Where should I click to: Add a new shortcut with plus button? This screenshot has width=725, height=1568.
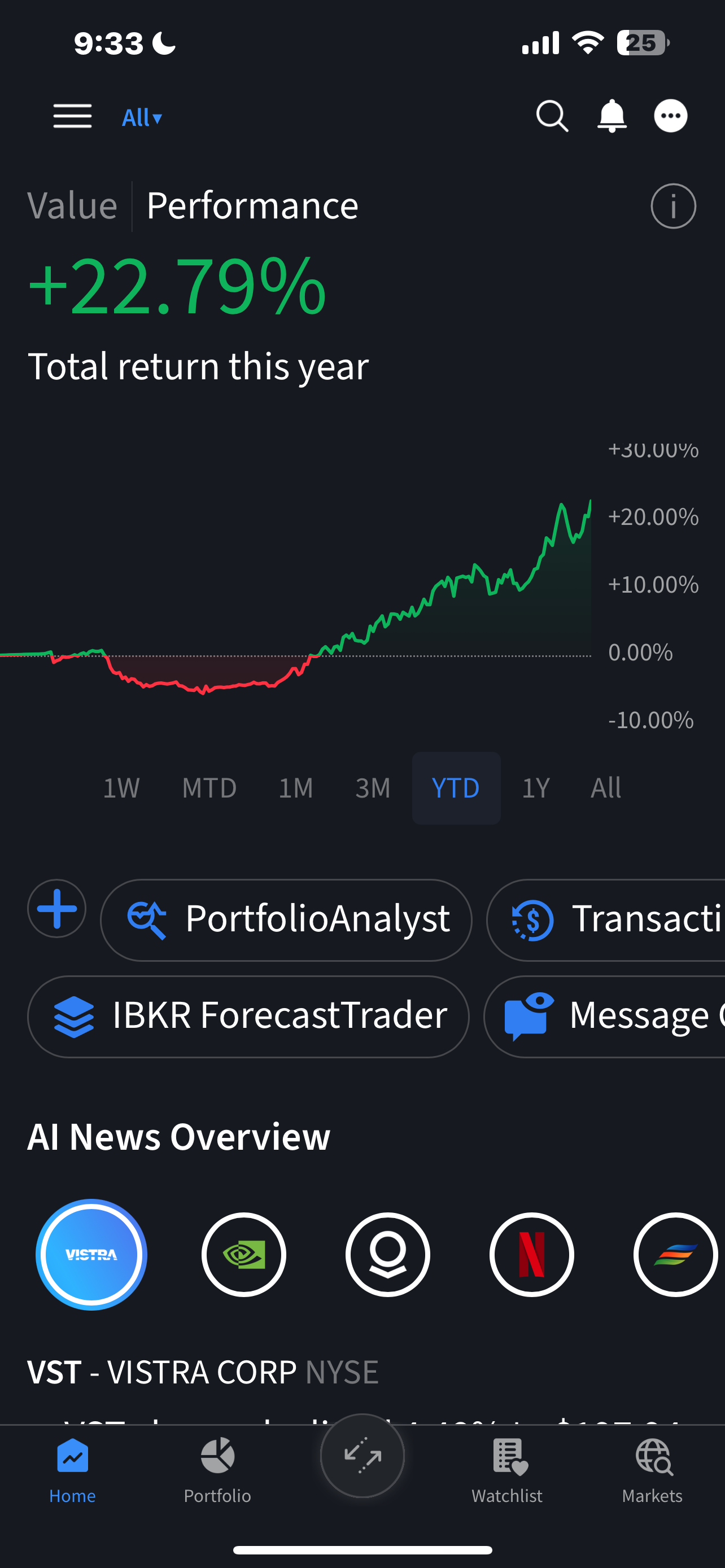(56, 909)
